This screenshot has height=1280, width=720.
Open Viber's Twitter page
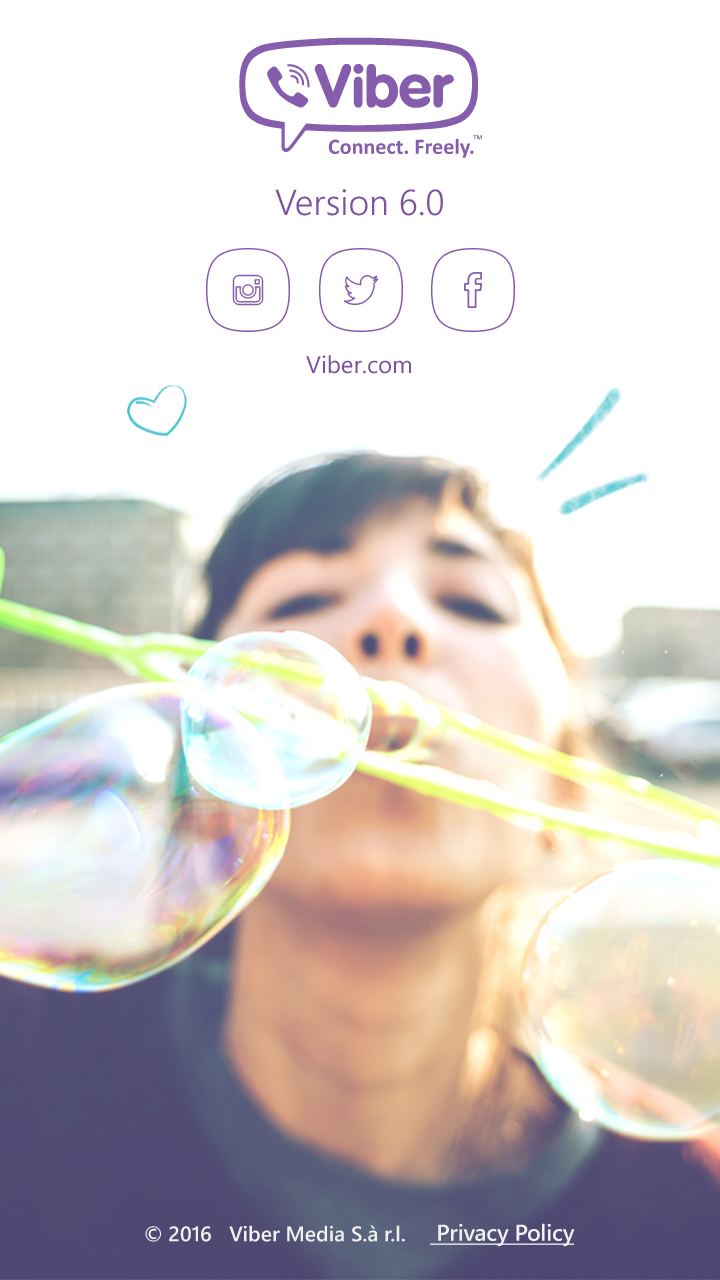click(361, 290)
